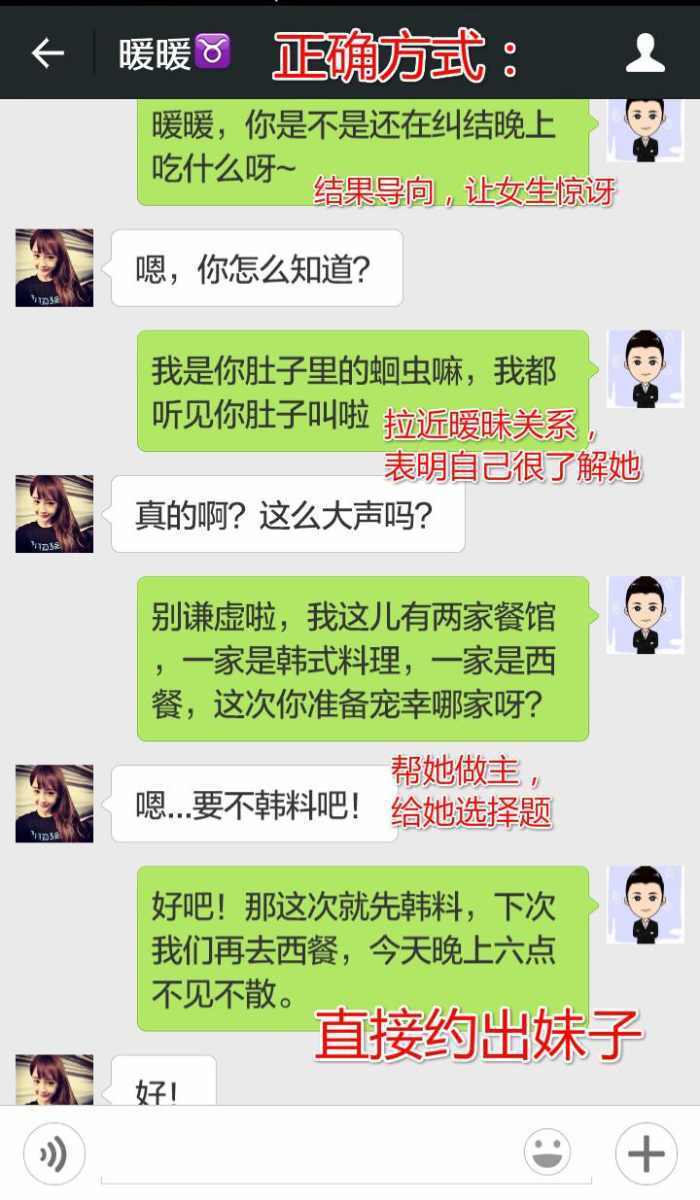Go back from the 暖暖 chat

point(47,53)
